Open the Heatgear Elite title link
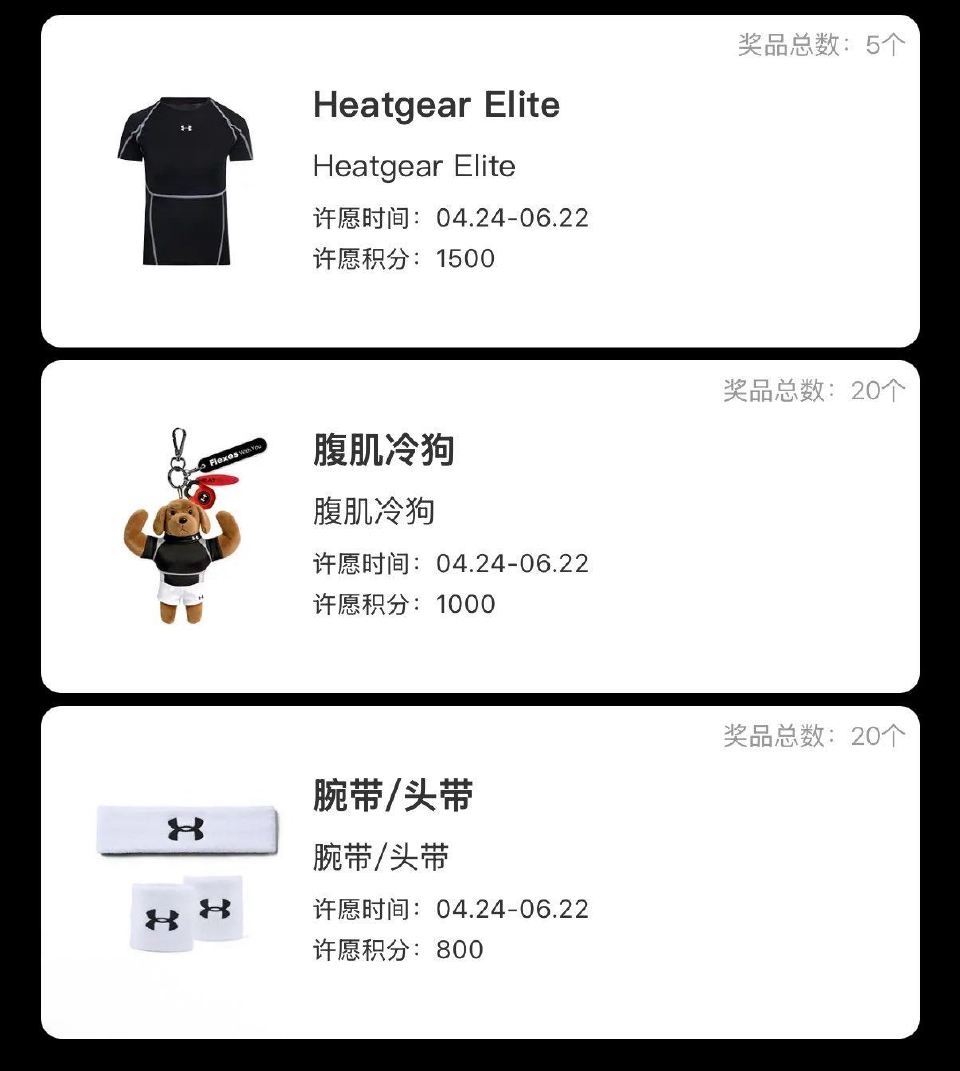The image size is (960, 1071). point(437,104)
